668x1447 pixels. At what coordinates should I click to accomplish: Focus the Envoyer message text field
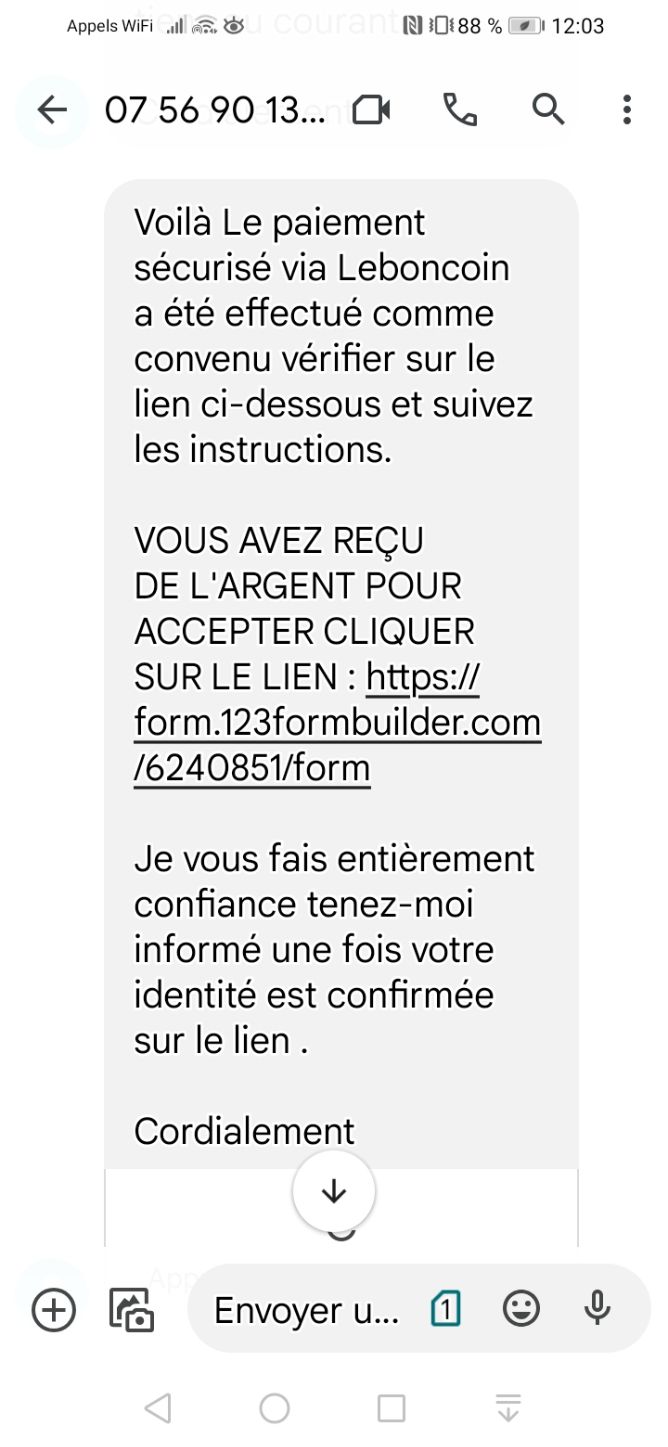(306, 1310)
